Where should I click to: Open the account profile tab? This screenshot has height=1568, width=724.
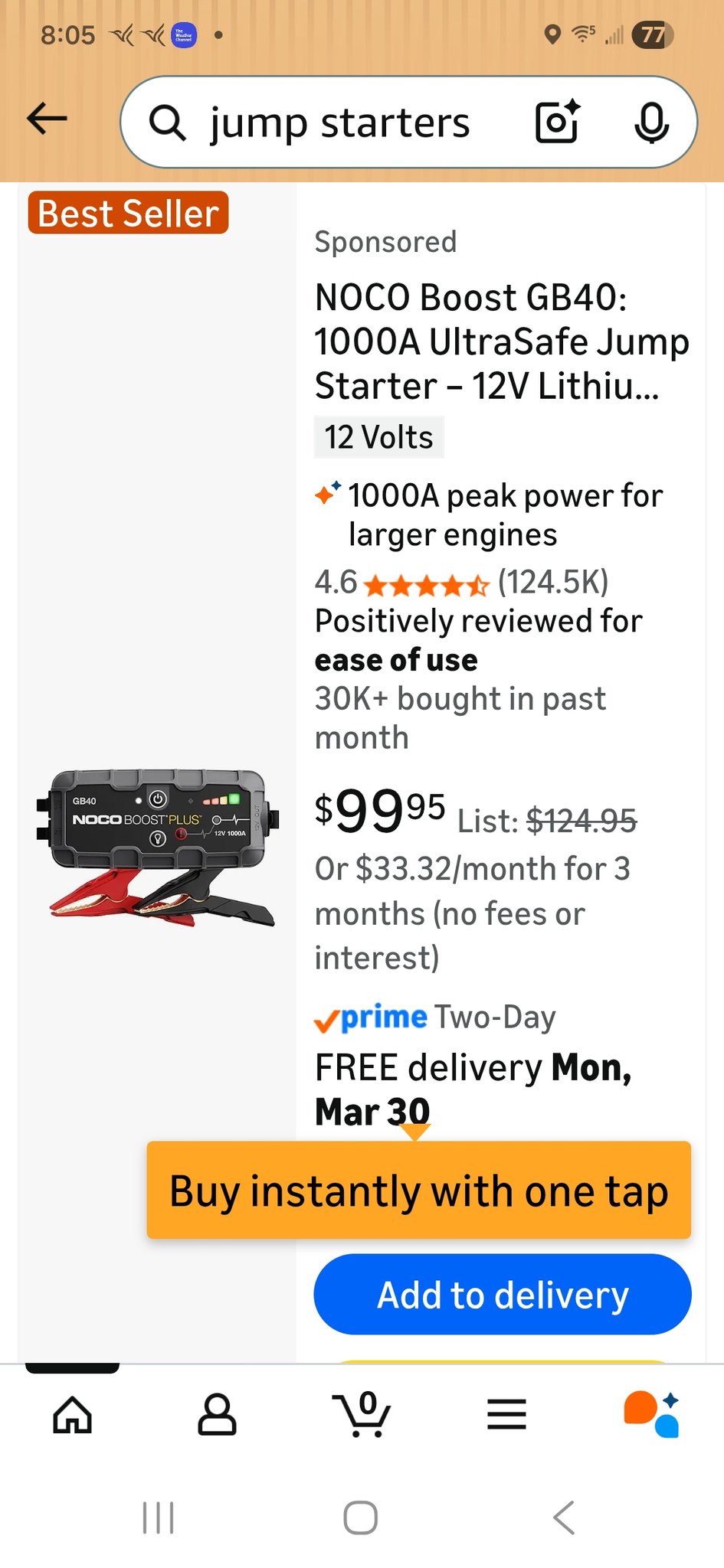tap(217, 1413)
